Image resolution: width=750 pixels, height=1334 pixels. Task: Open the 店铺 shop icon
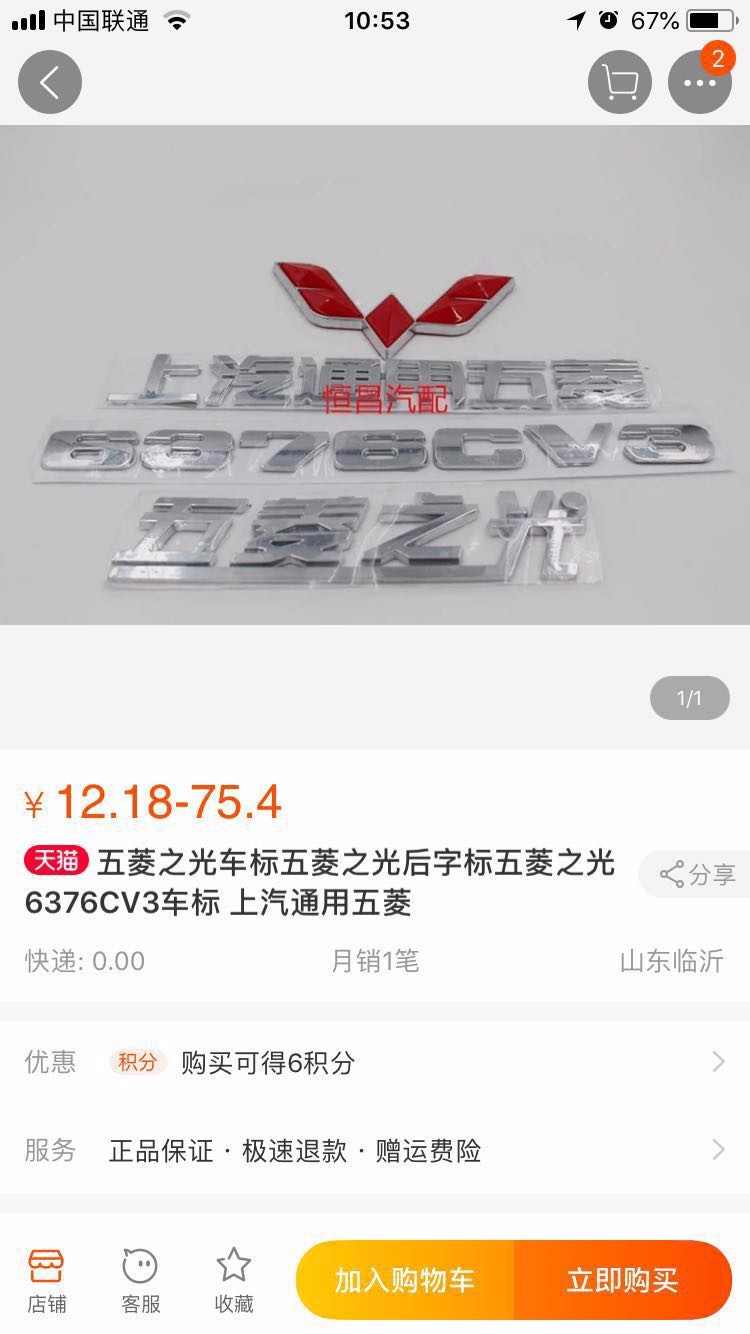45,1280
